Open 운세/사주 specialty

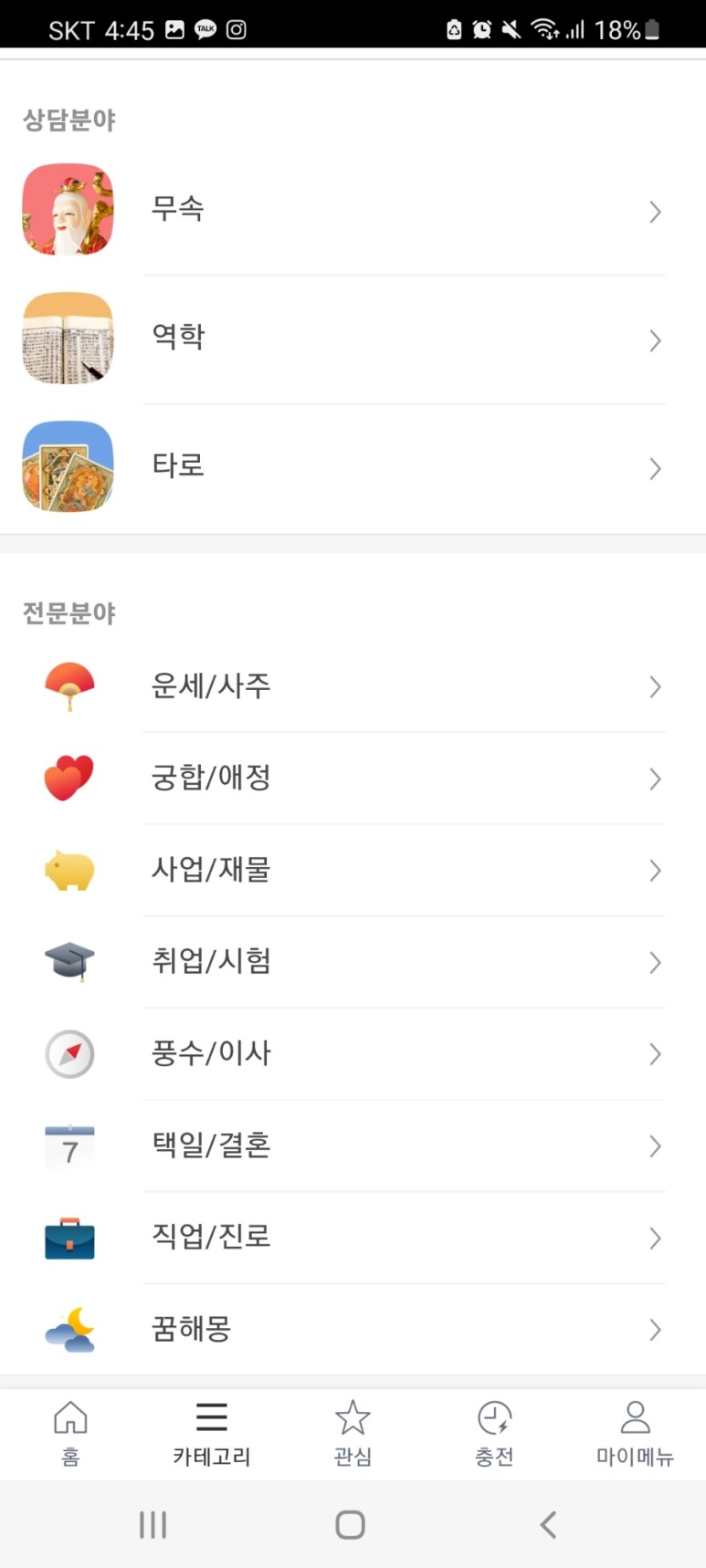(x=353, y=686)
